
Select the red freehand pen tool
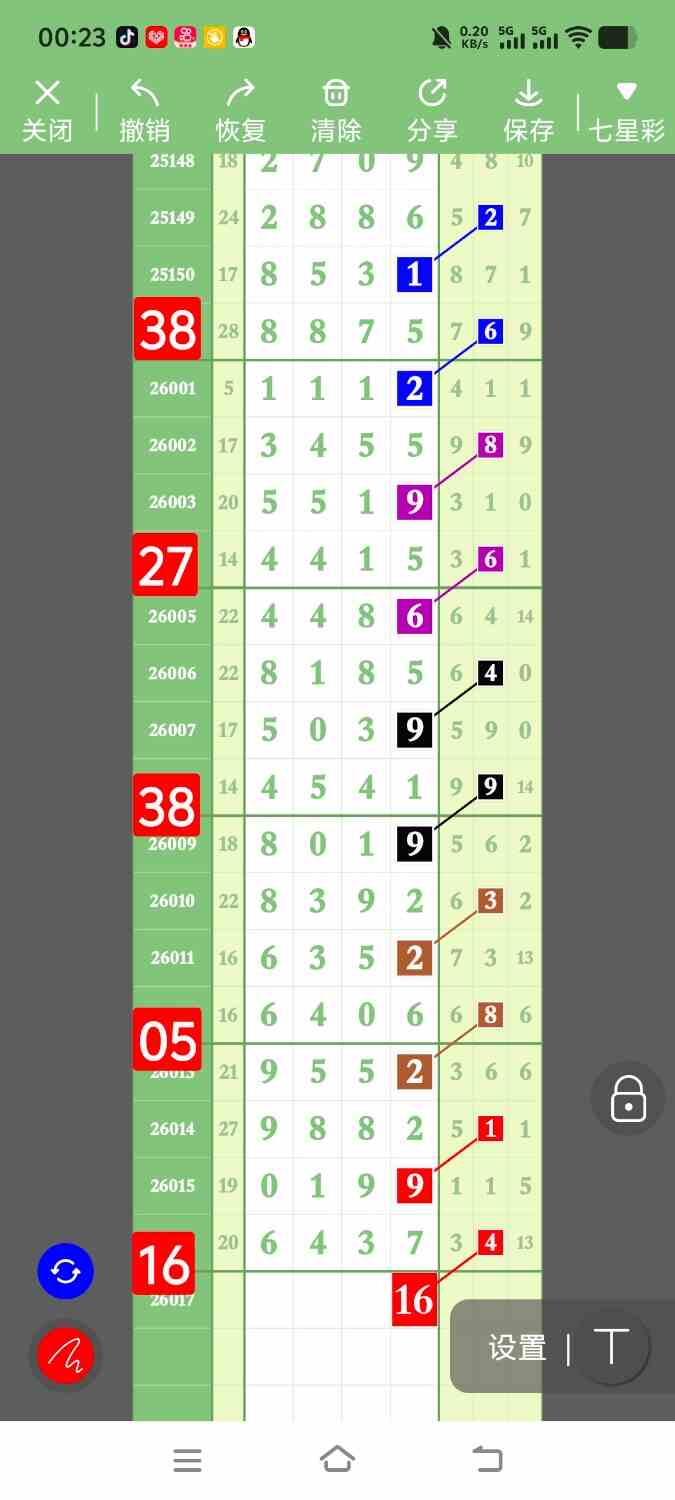[x=66, y=1356]
